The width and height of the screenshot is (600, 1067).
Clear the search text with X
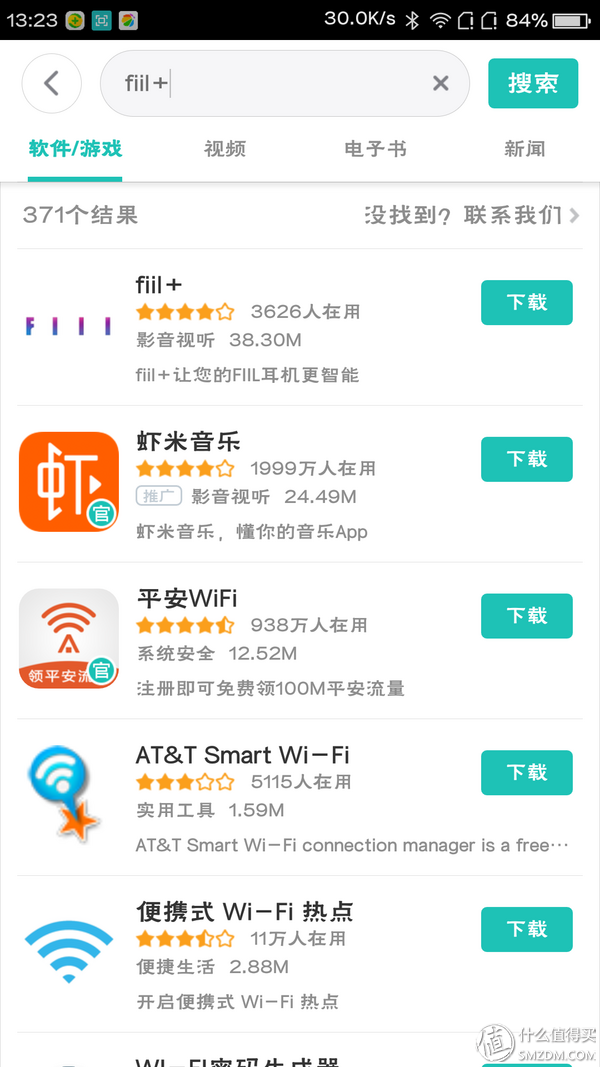(441, 84)
